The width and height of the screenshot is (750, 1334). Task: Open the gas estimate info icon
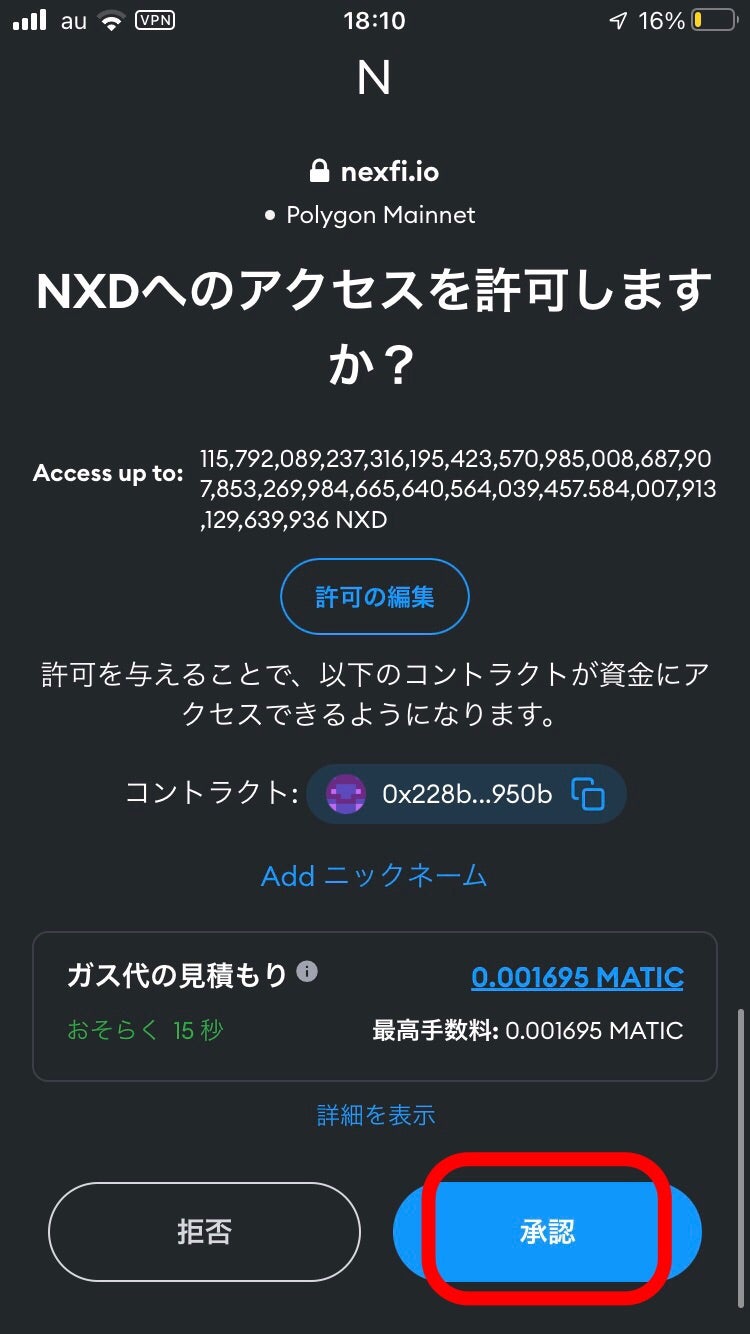tap(308, 972)
